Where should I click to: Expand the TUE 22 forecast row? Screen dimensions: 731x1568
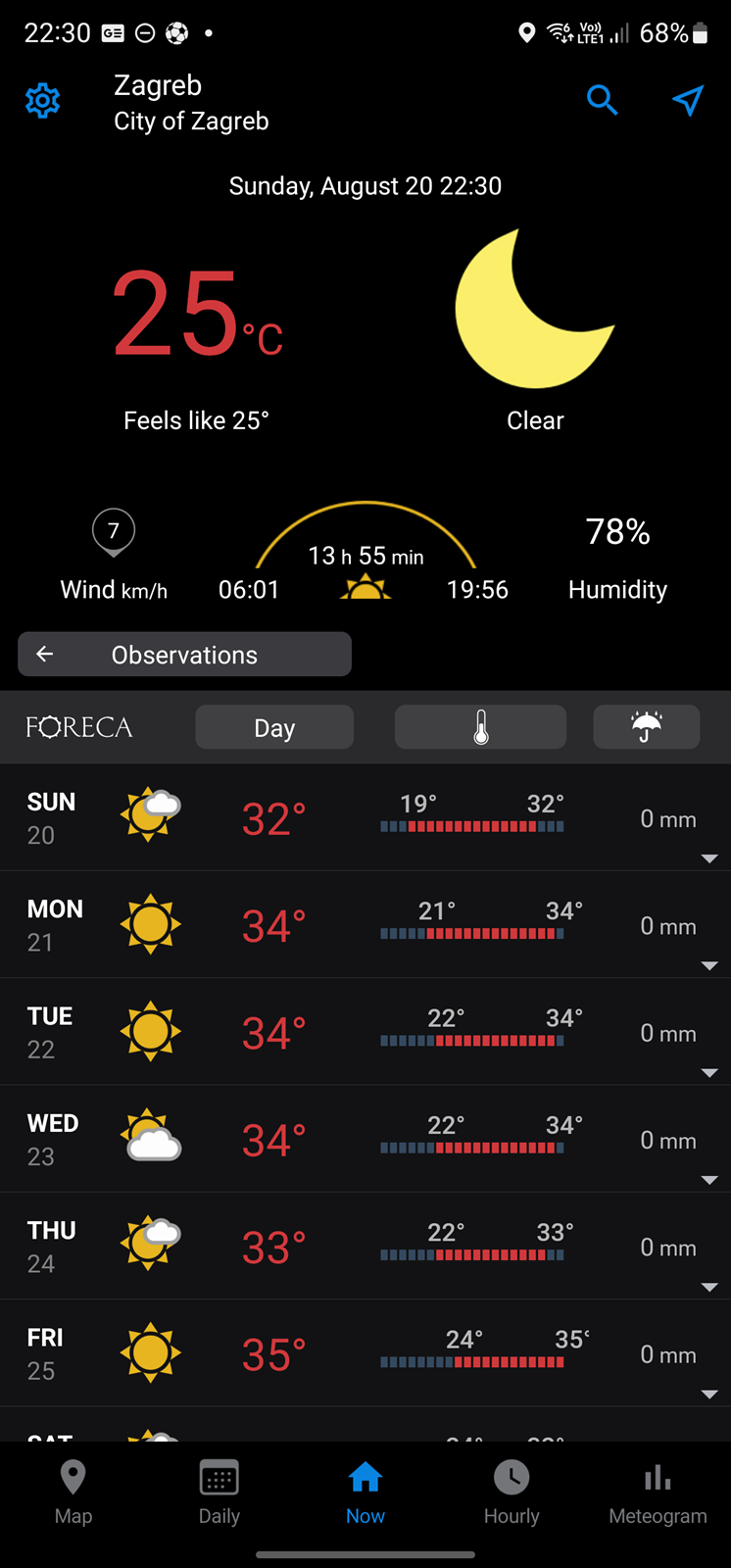click(365, 1031)
